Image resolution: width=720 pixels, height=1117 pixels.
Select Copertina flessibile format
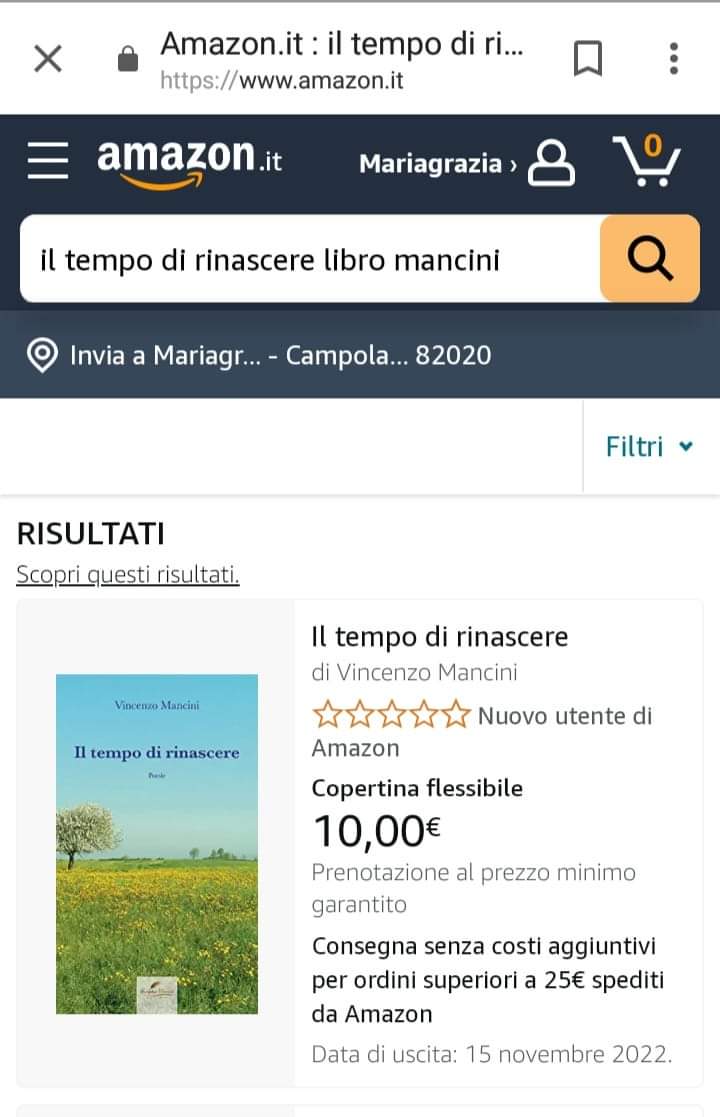[417, 788]
